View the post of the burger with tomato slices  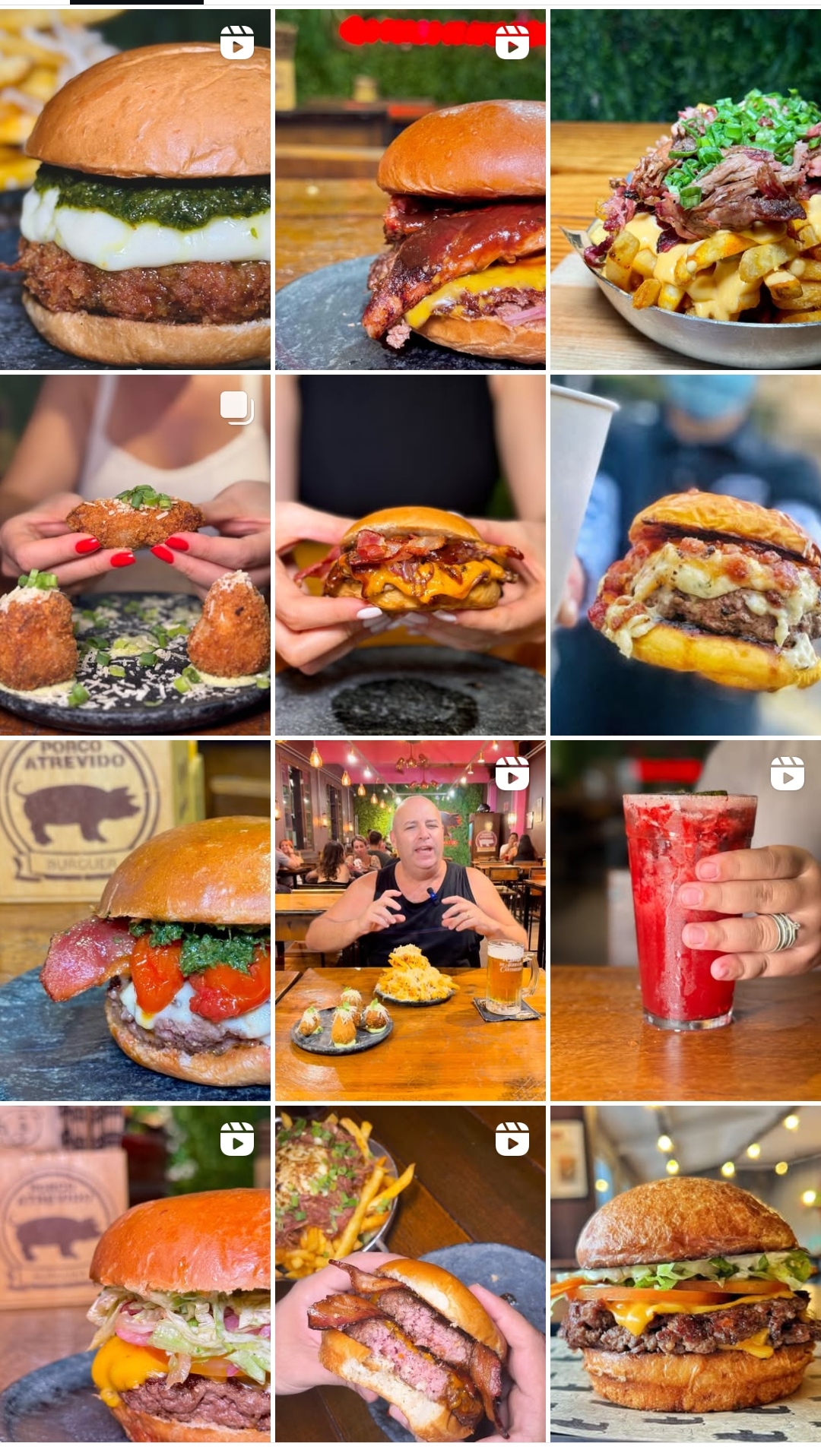(686, 1274)
